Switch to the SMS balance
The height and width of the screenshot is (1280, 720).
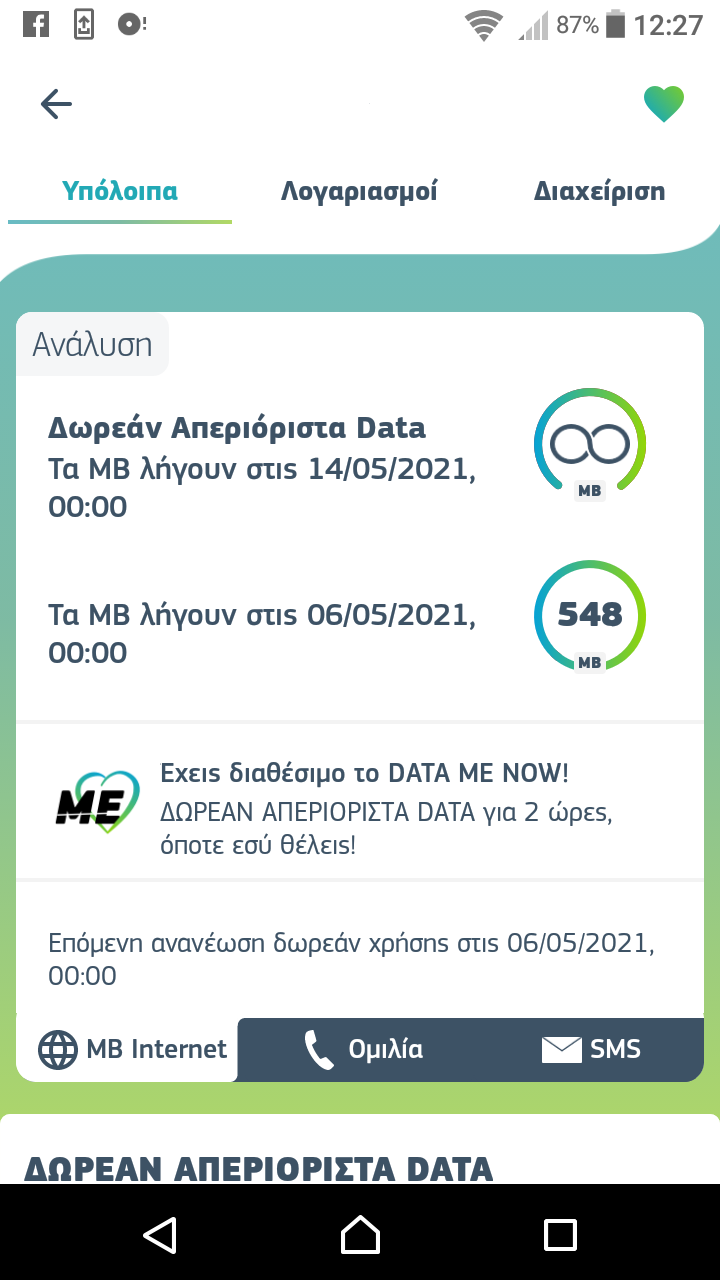590,1049
